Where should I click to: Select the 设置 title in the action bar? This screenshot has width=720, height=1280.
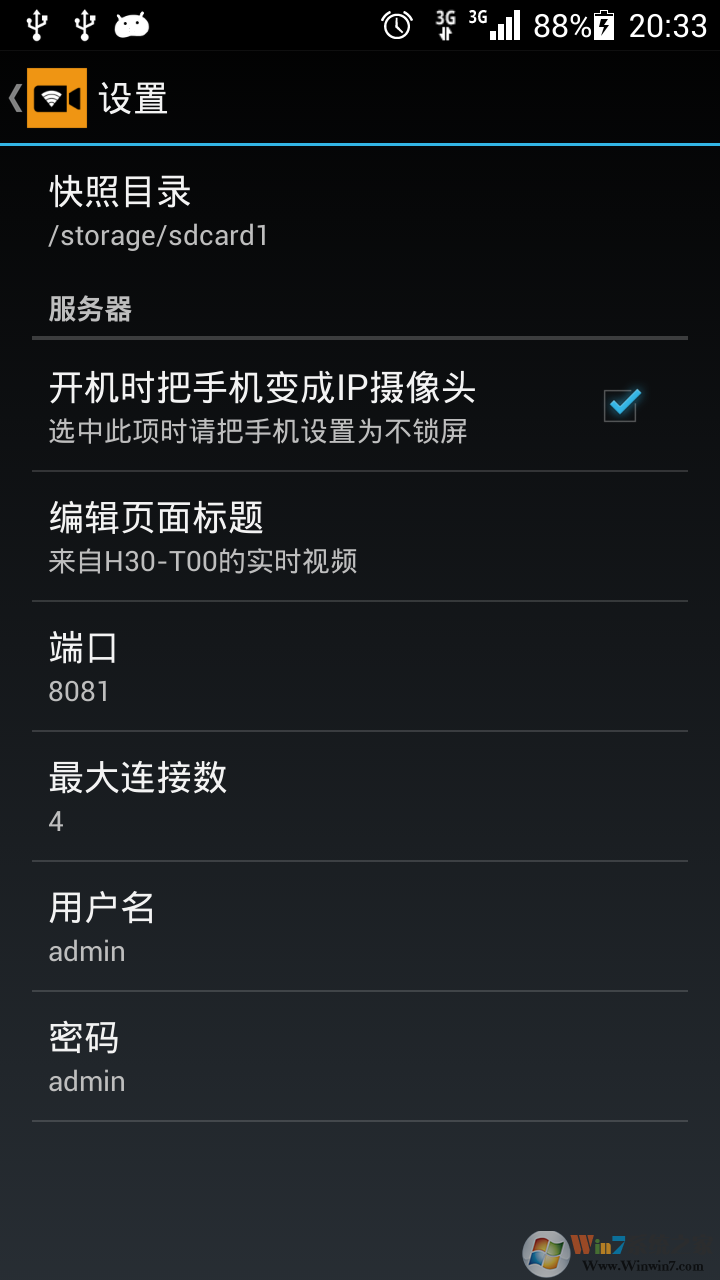tap(132, 100)
